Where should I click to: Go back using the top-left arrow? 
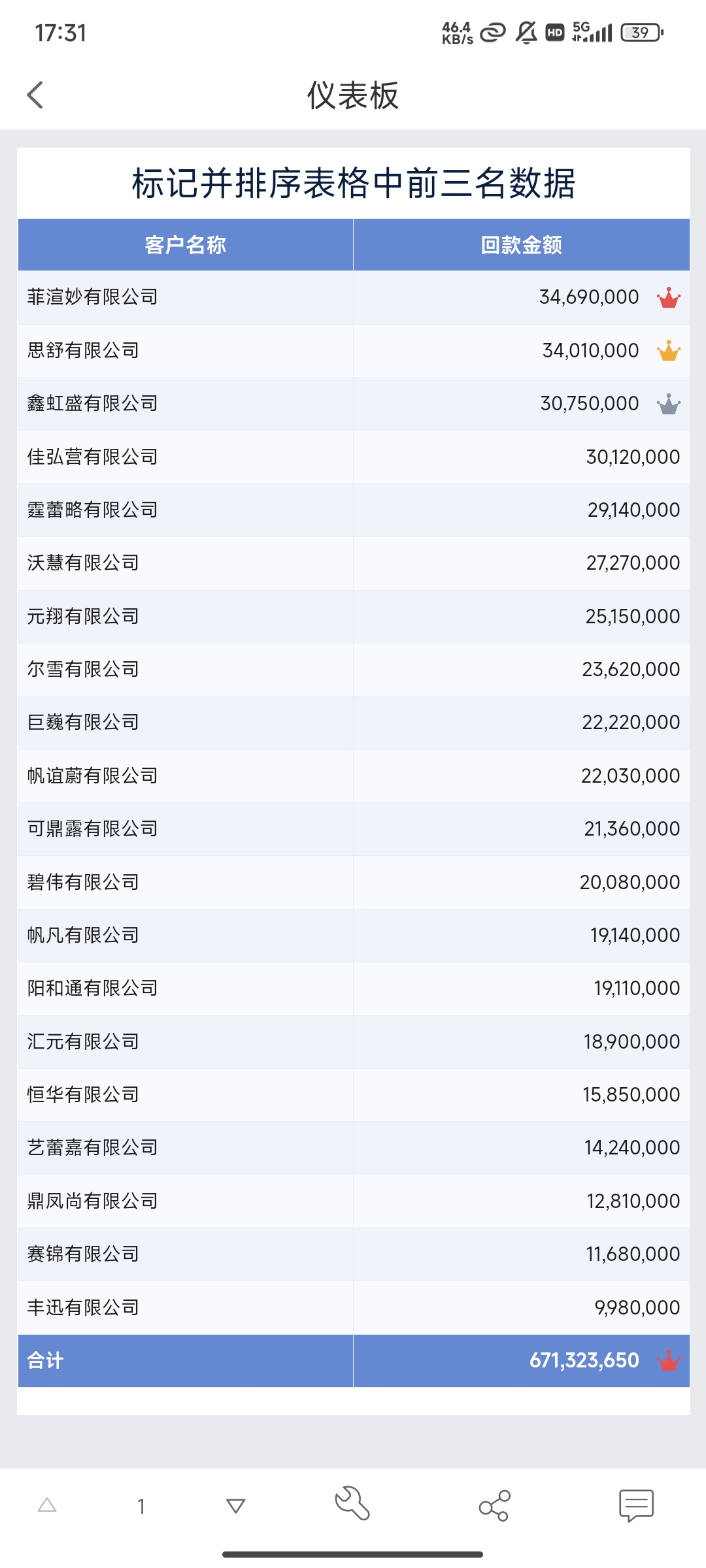click(35, 95)
